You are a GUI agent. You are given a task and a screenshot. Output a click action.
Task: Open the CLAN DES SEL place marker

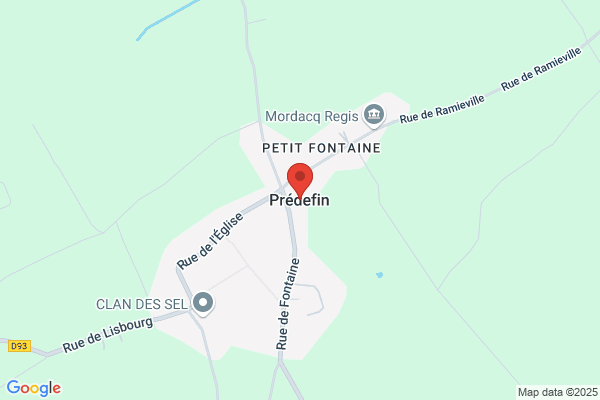pos(204,303)
